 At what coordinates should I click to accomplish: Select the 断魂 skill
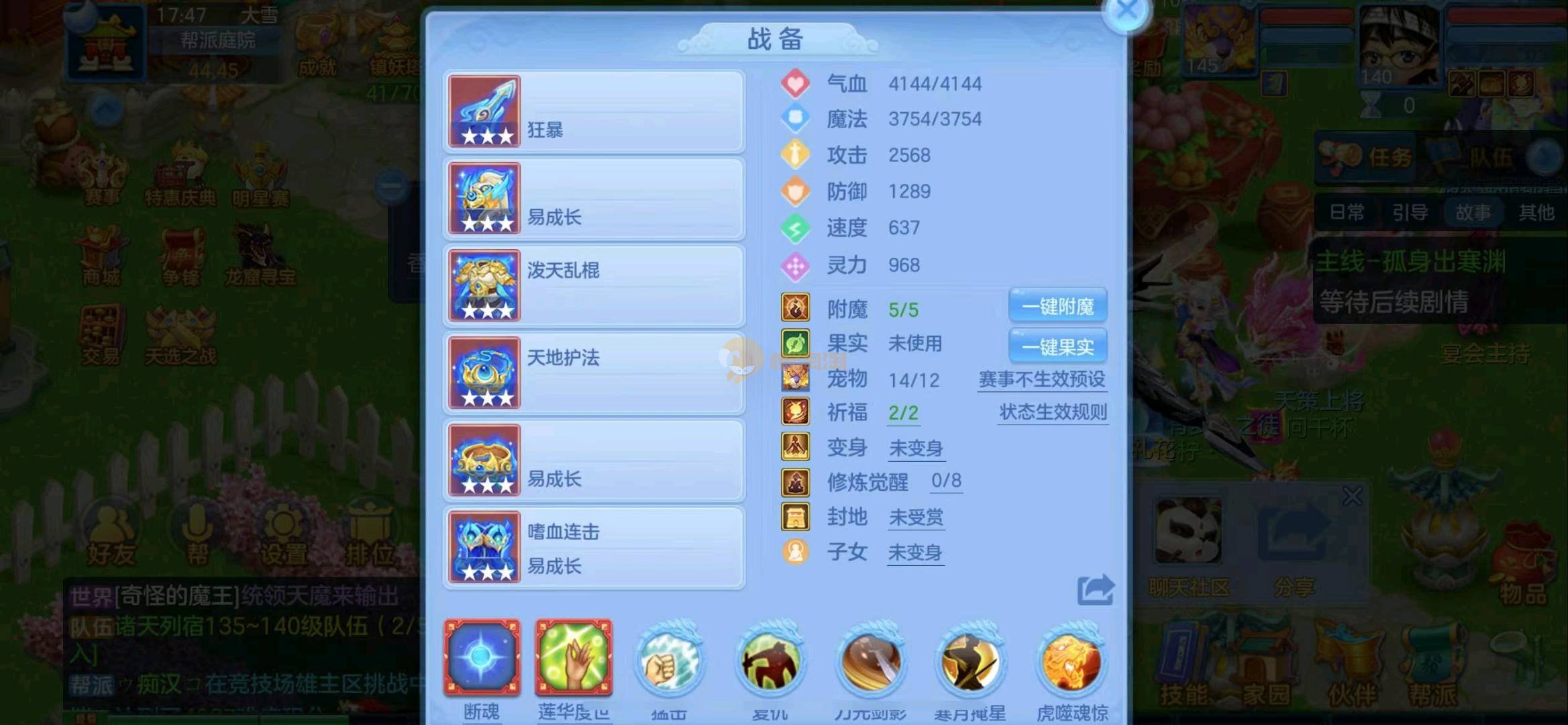tap(482, 658)
